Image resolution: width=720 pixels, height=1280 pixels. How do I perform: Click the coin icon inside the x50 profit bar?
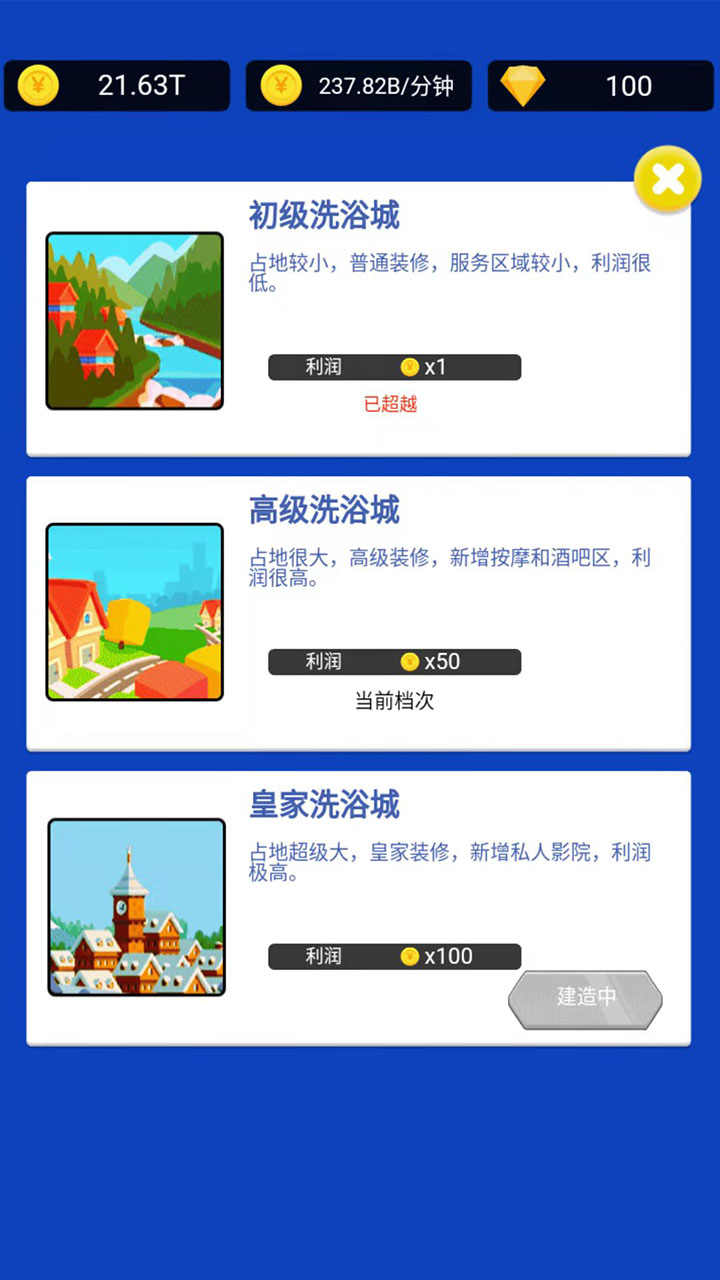point(408,661)
